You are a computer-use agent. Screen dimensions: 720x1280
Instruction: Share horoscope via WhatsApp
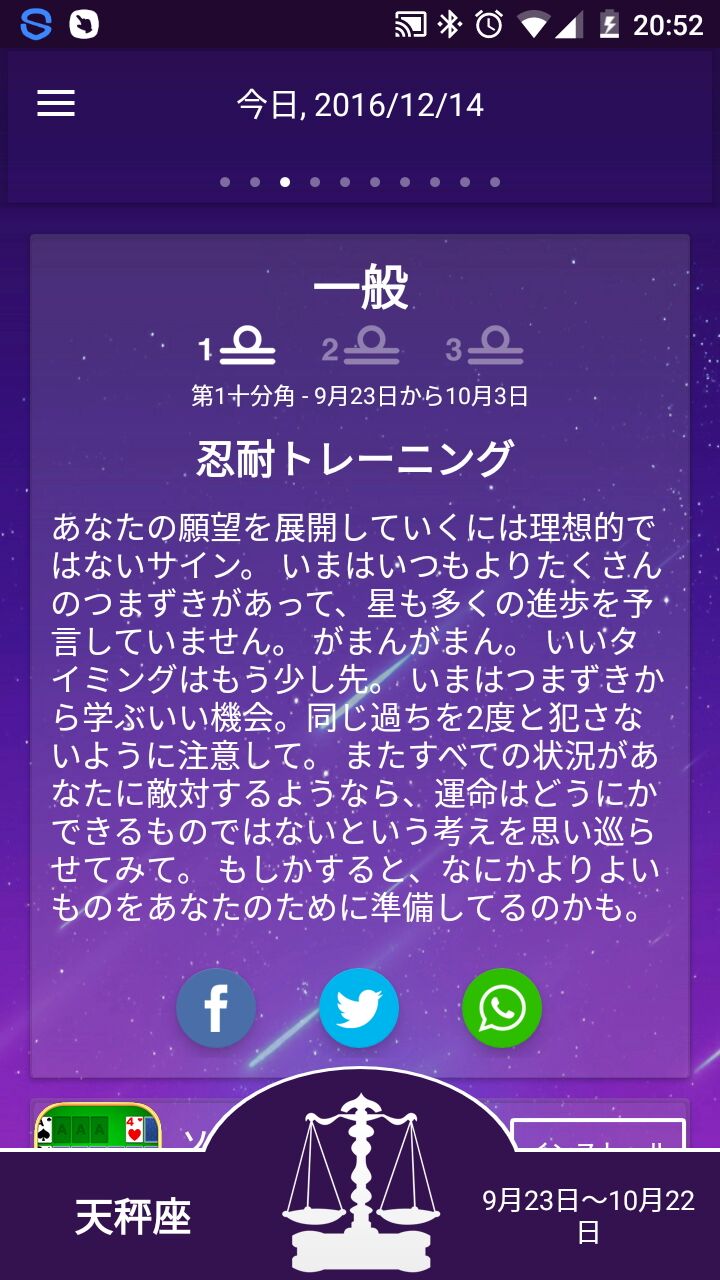[502, 1008]
